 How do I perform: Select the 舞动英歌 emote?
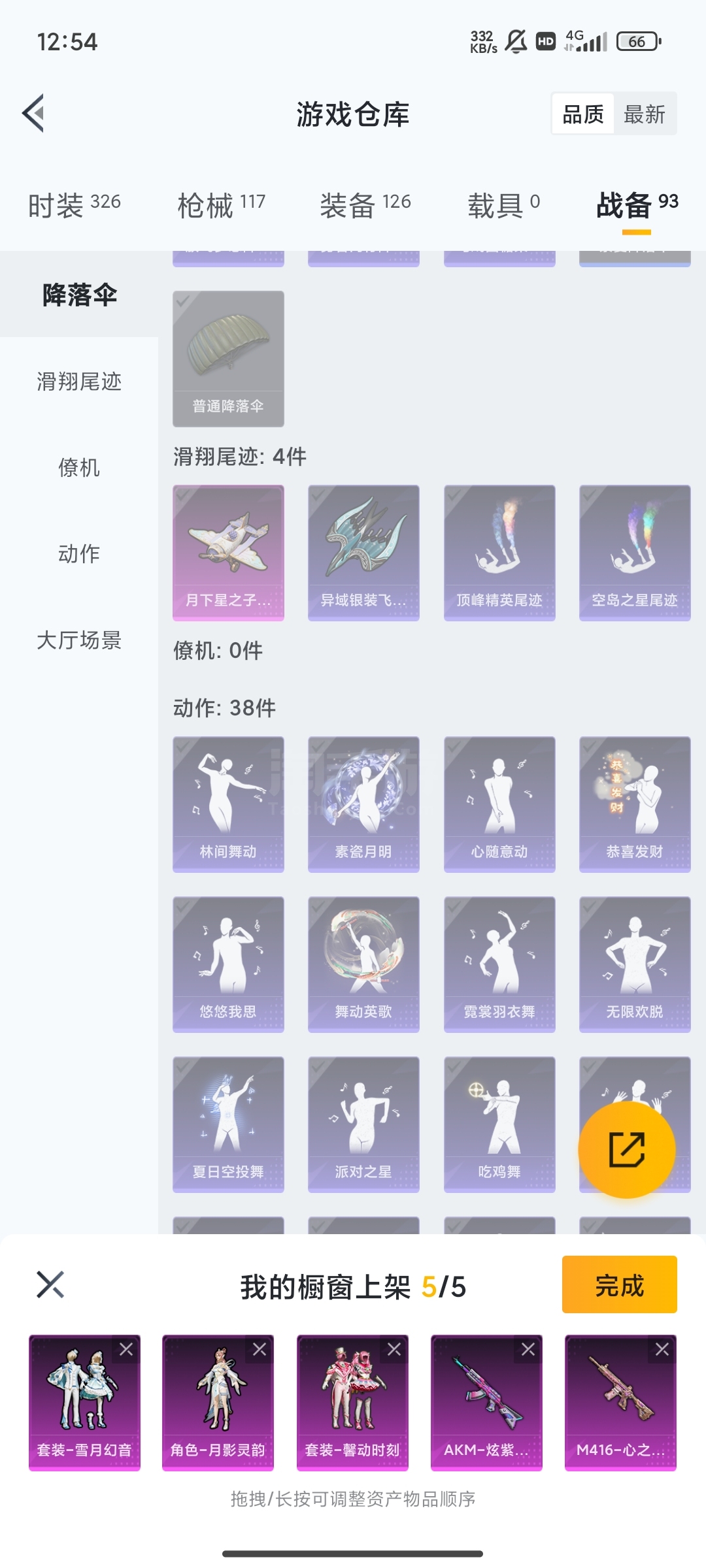[x=363, y=964]
